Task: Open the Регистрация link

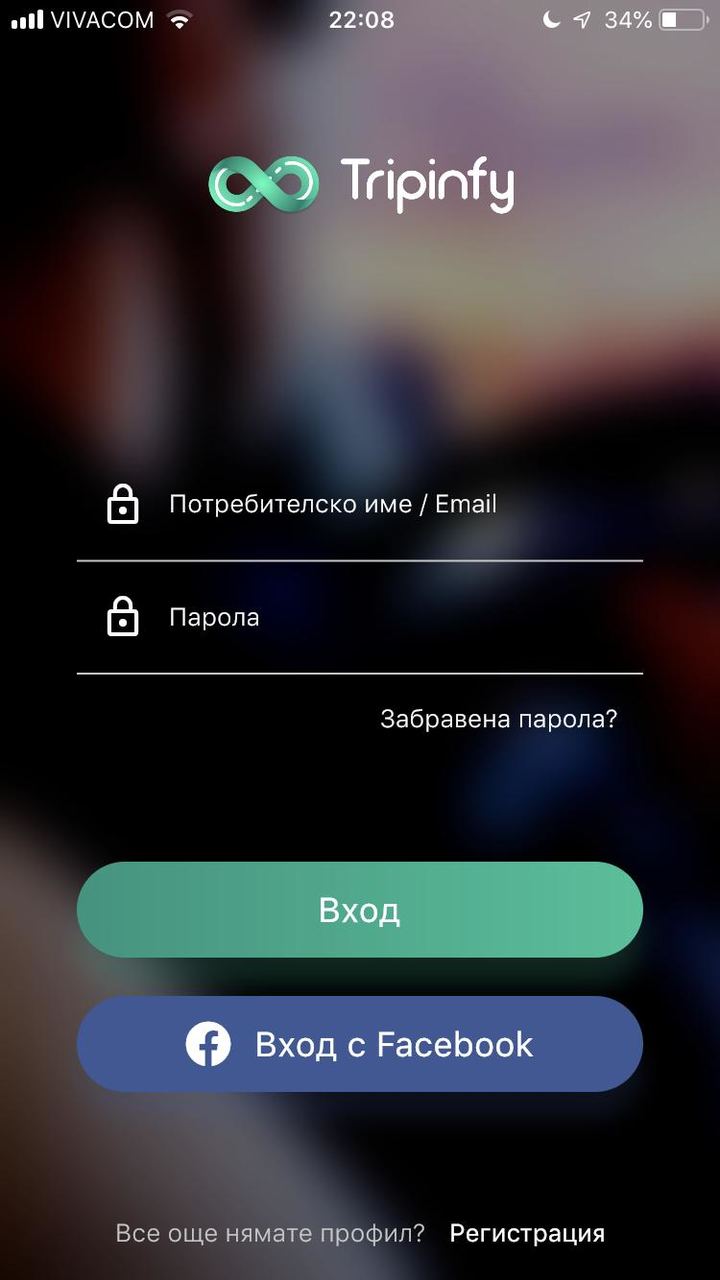Action: point(527,1233)
